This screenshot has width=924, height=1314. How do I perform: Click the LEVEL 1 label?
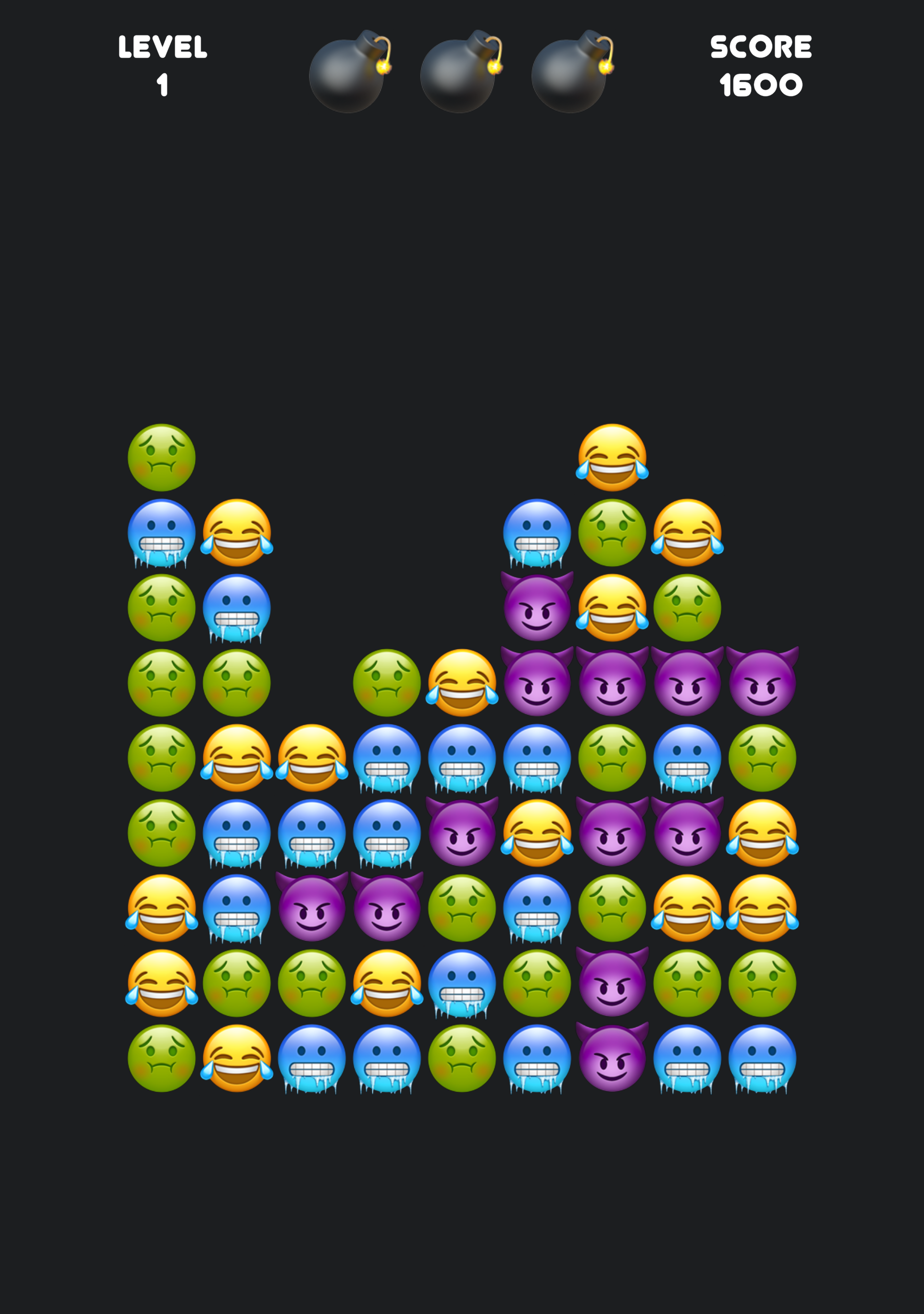coord(163,63)
